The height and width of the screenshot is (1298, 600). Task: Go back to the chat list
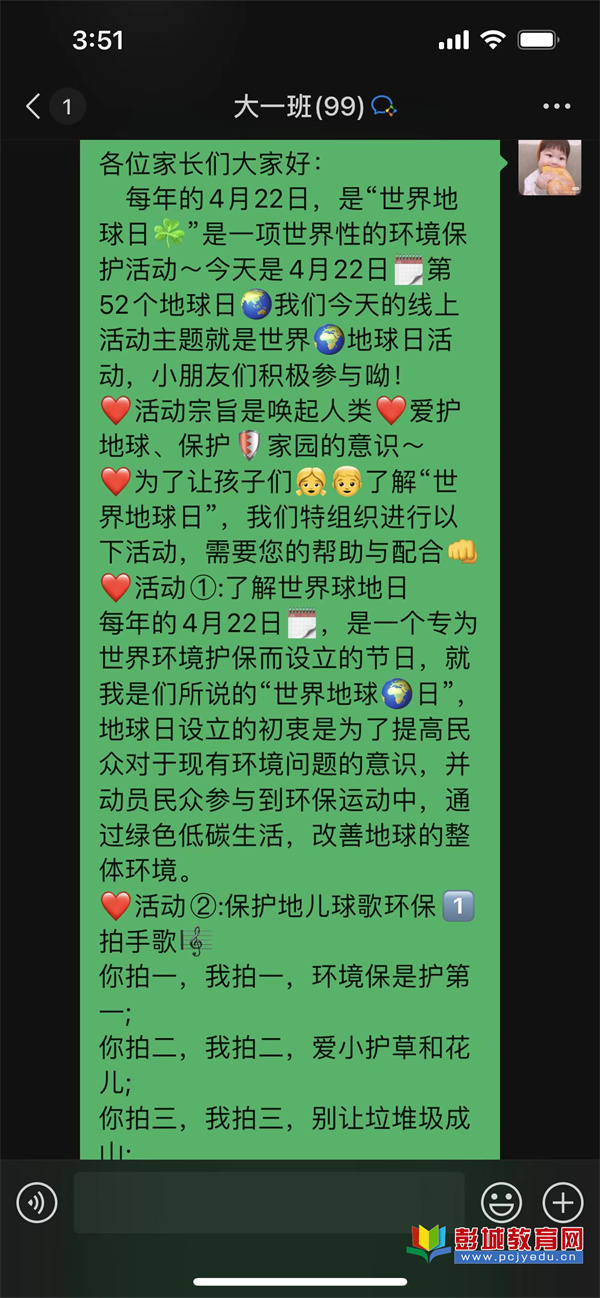[x=35, y=106]
